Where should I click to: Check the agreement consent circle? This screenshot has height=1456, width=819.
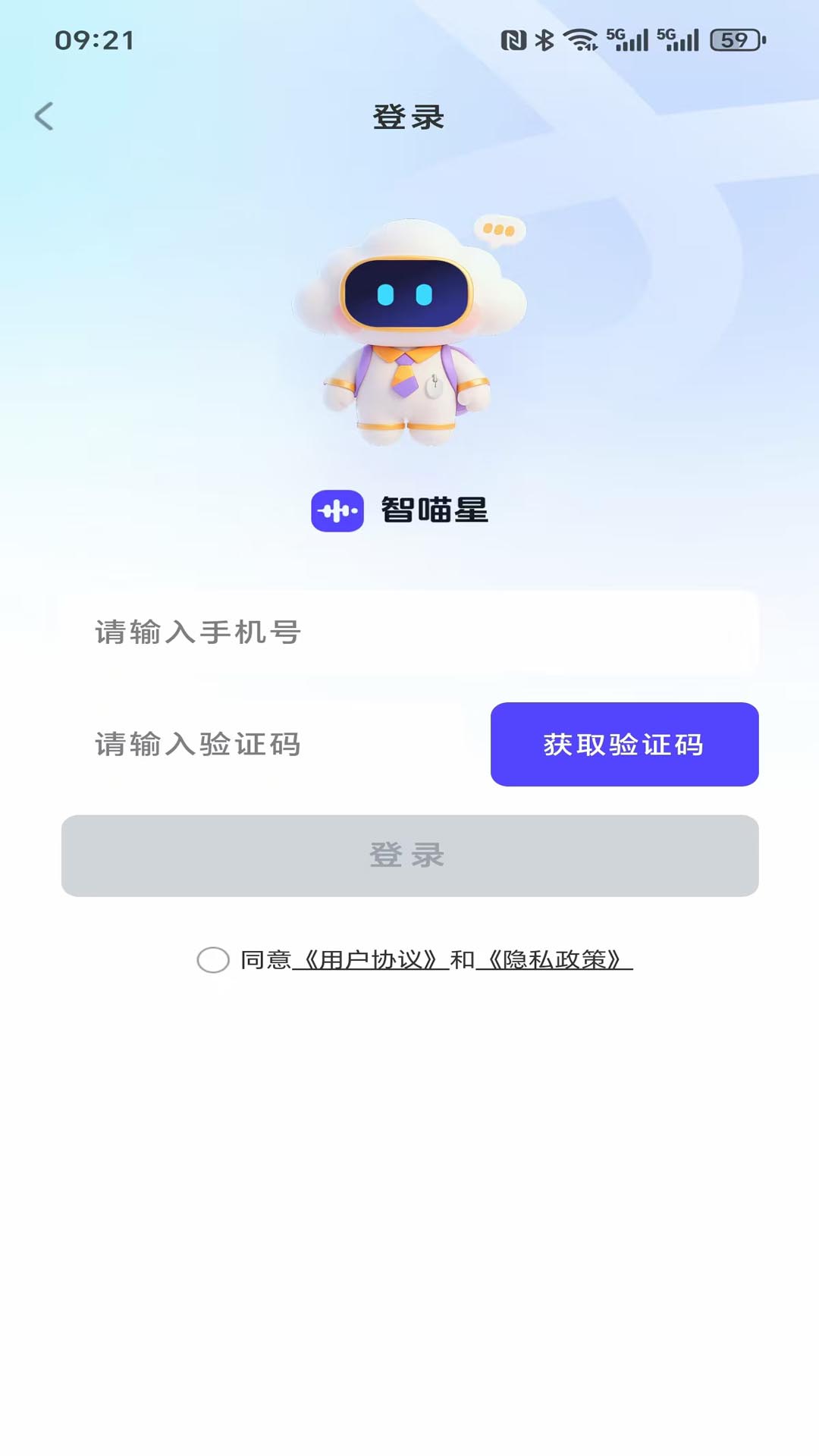(x=212, y=961)
